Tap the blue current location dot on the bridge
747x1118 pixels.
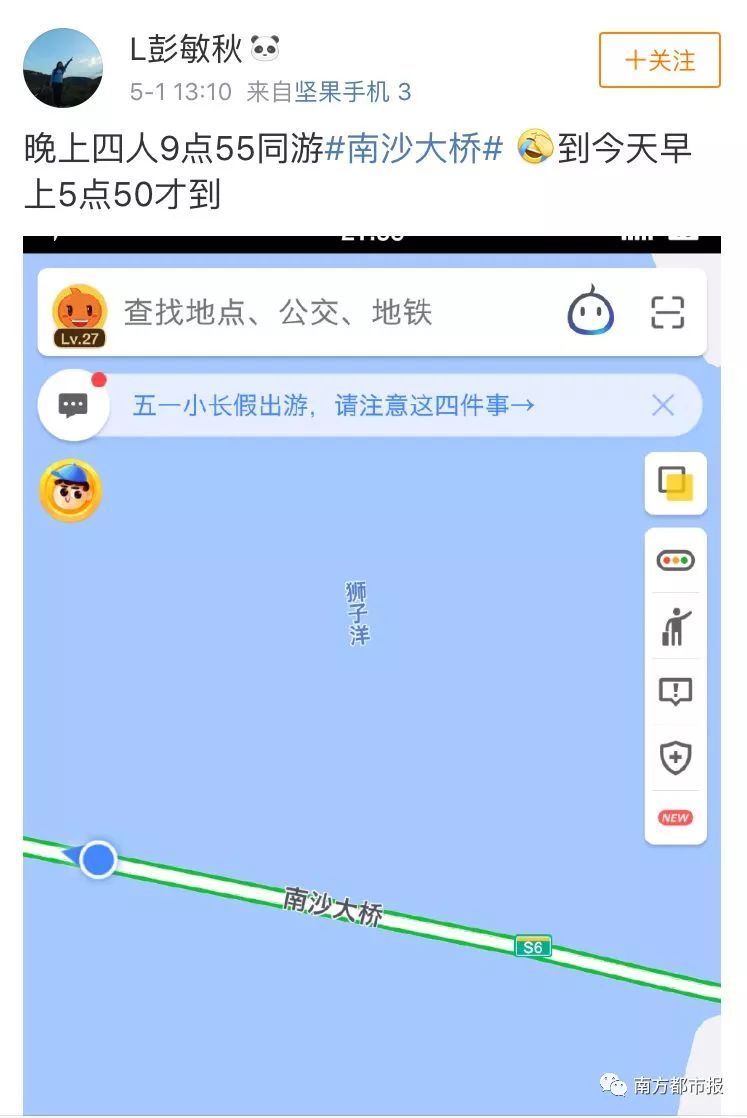click(x=97, y=858)
